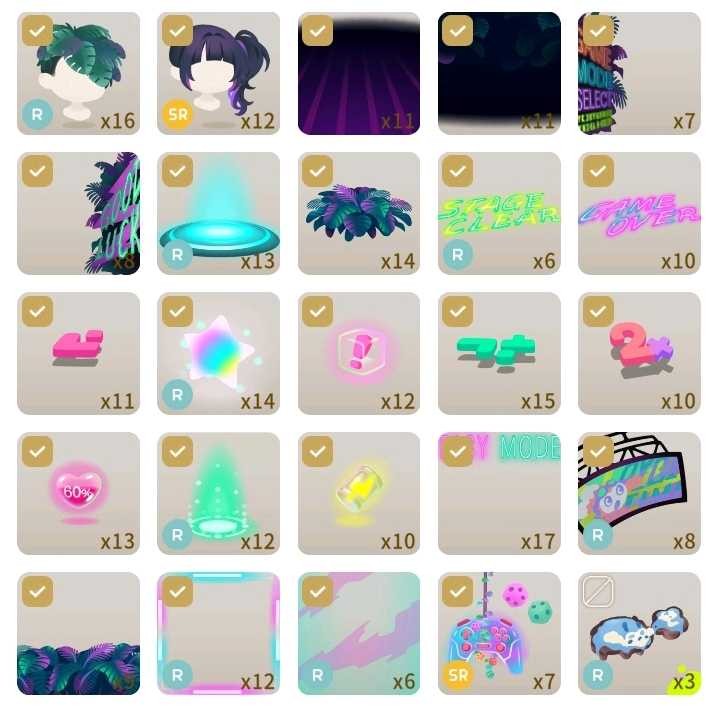Select the green leaf hairstyle item x16

tap(78, 73)
